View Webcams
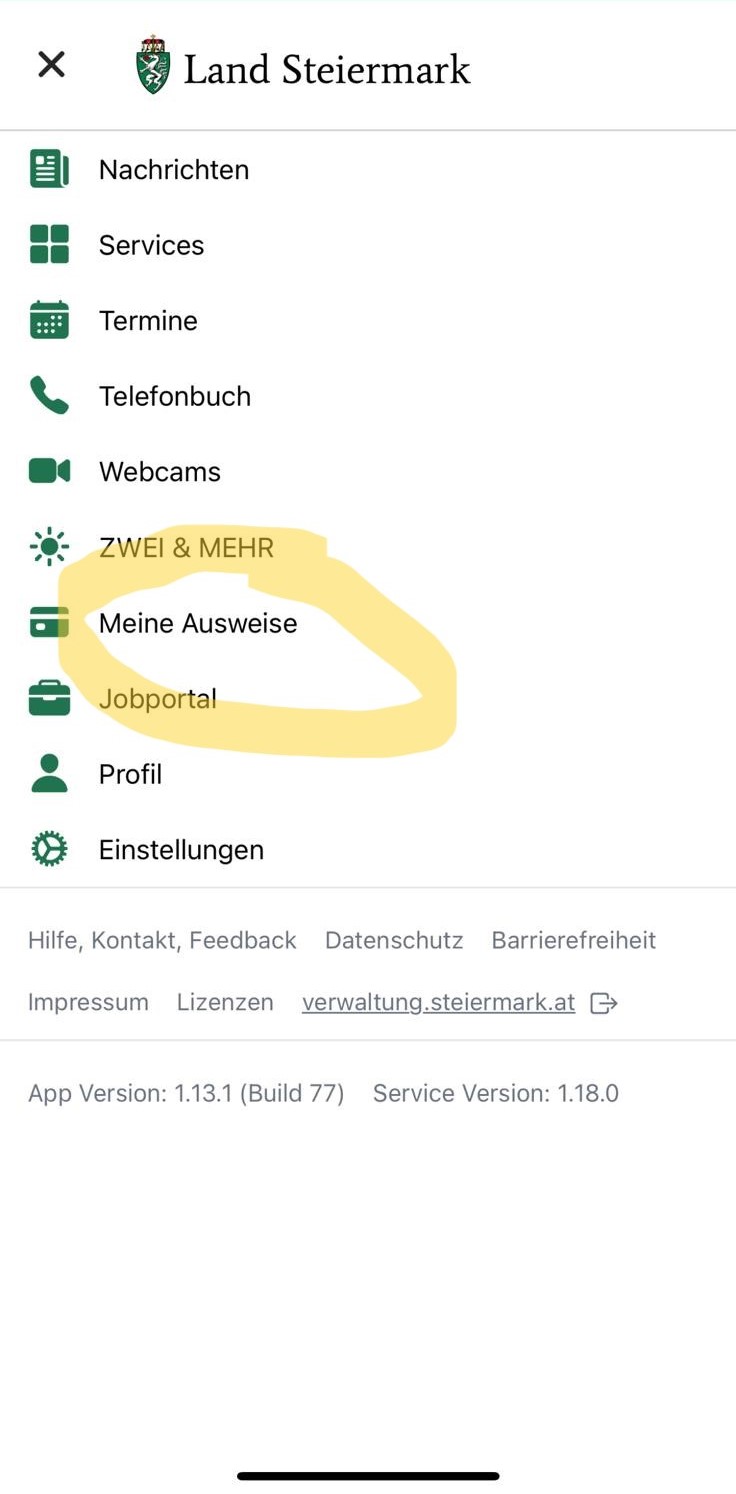 point(368,472)
